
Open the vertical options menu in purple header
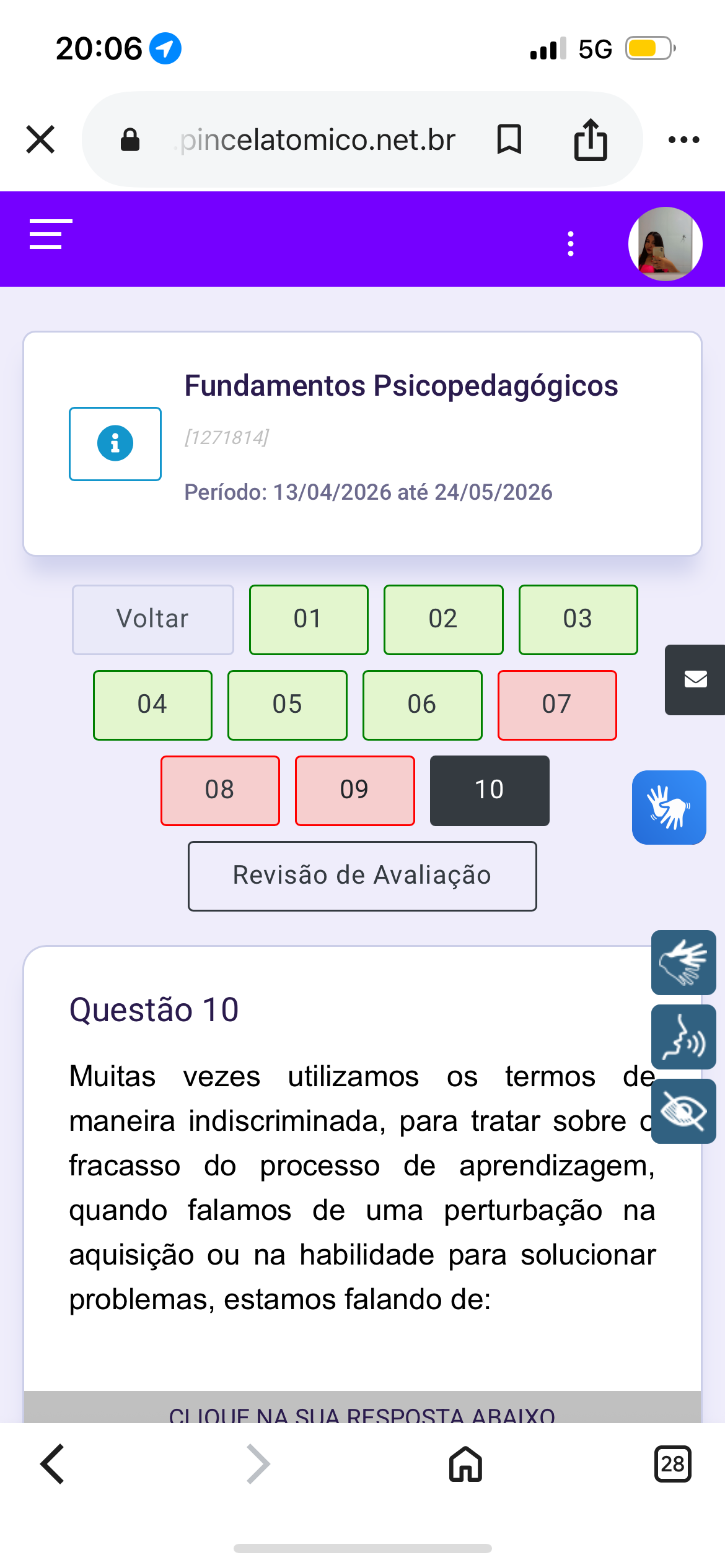pos(571,243)
